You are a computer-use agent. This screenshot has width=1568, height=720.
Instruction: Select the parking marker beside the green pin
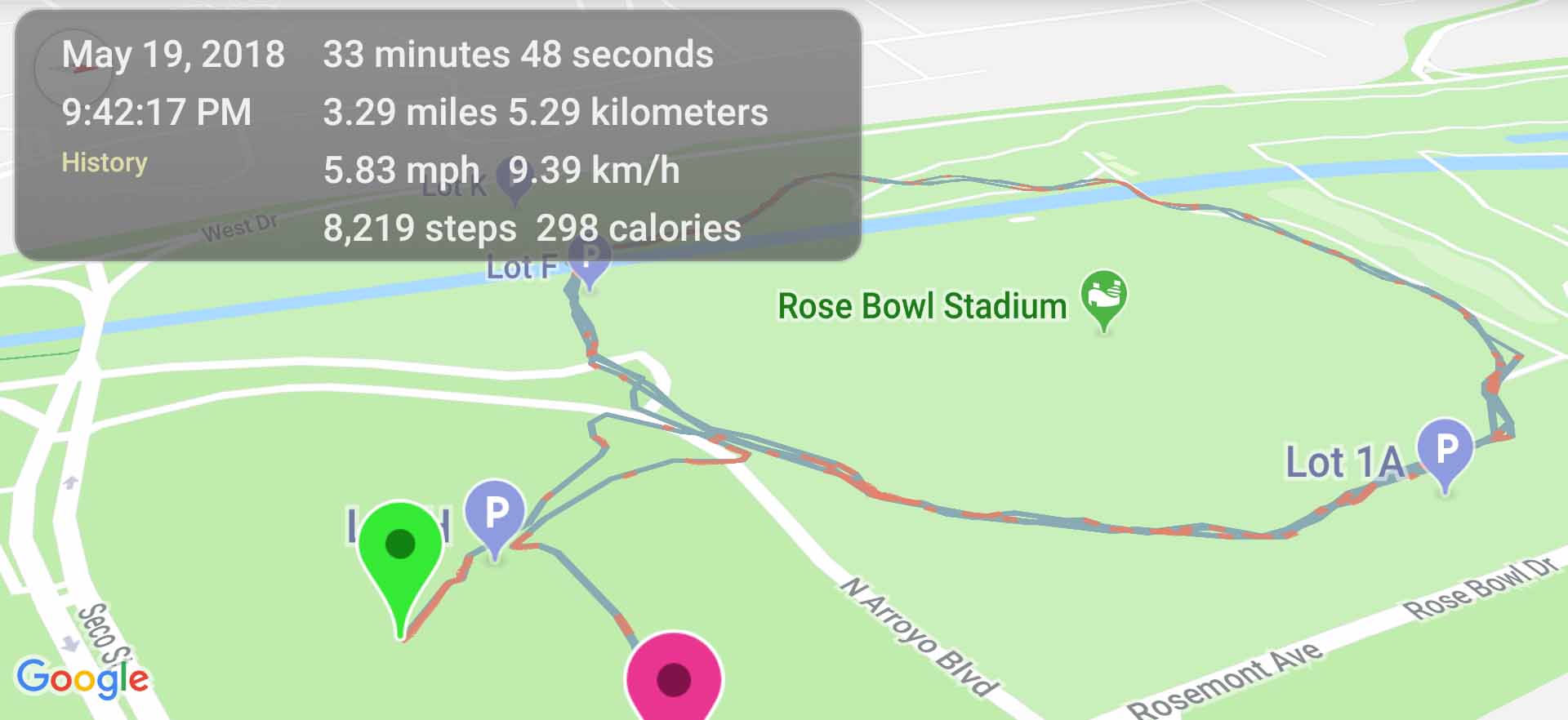pyautogui.click(x=494, y=513)
